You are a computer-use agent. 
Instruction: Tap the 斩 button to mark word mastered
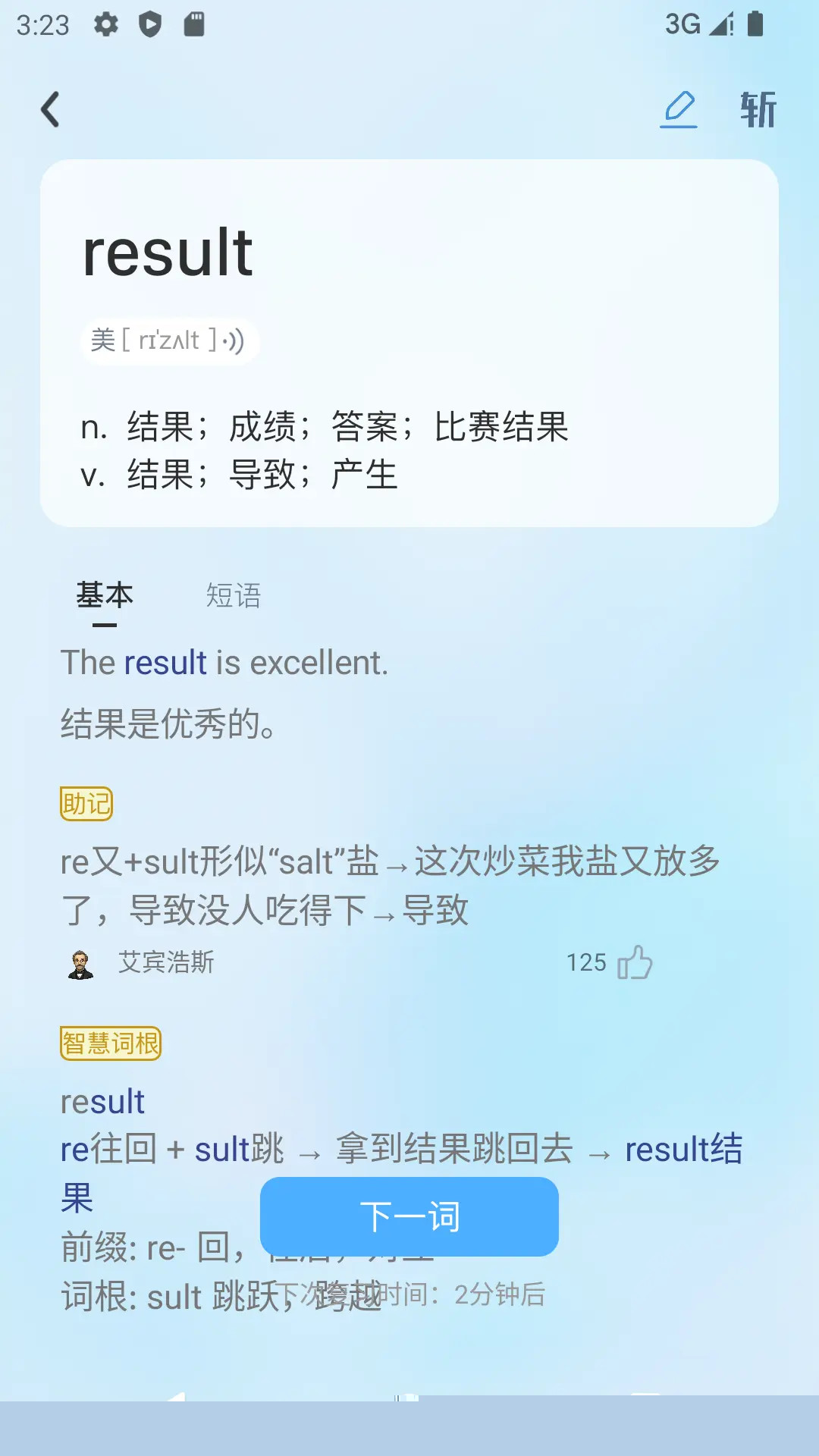(758, 110)
